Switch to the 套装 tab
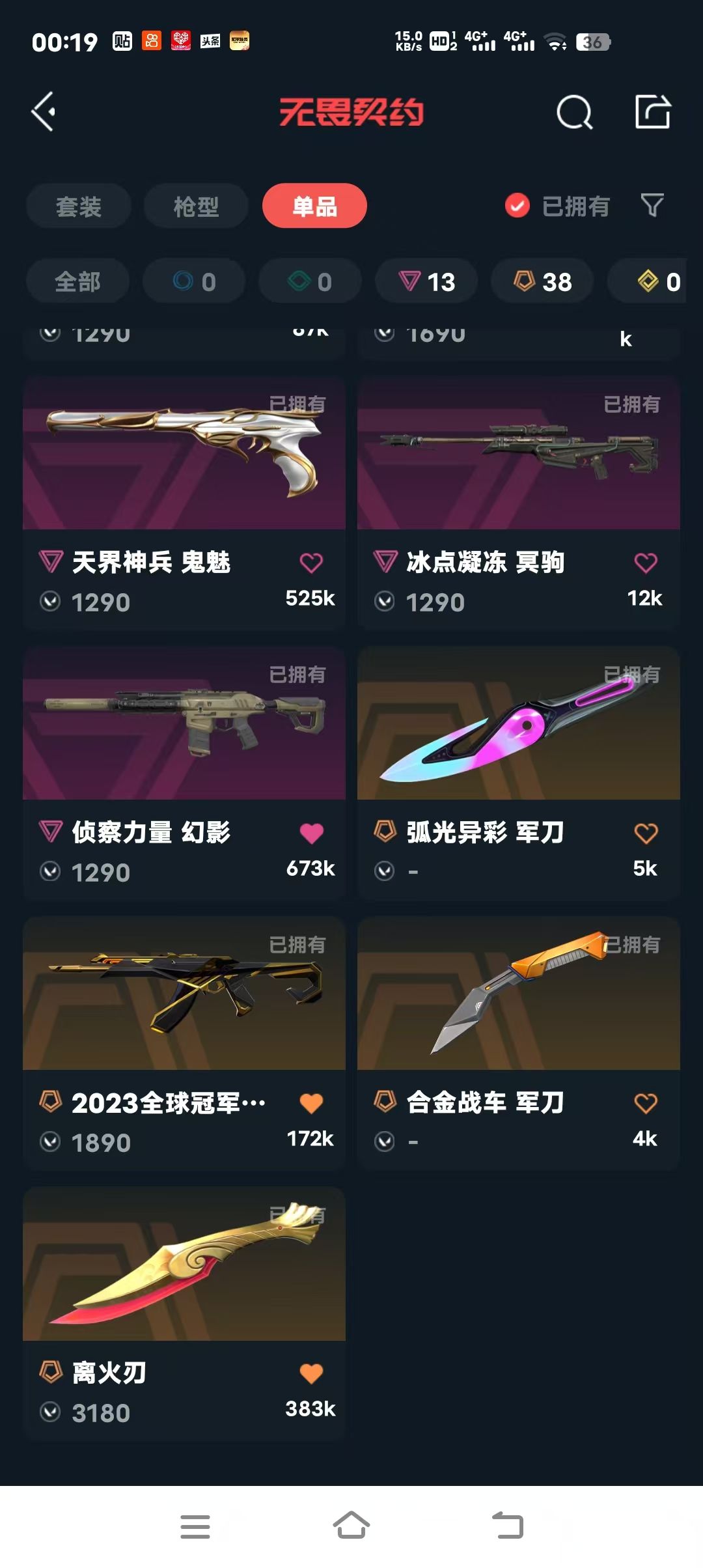 79,206
